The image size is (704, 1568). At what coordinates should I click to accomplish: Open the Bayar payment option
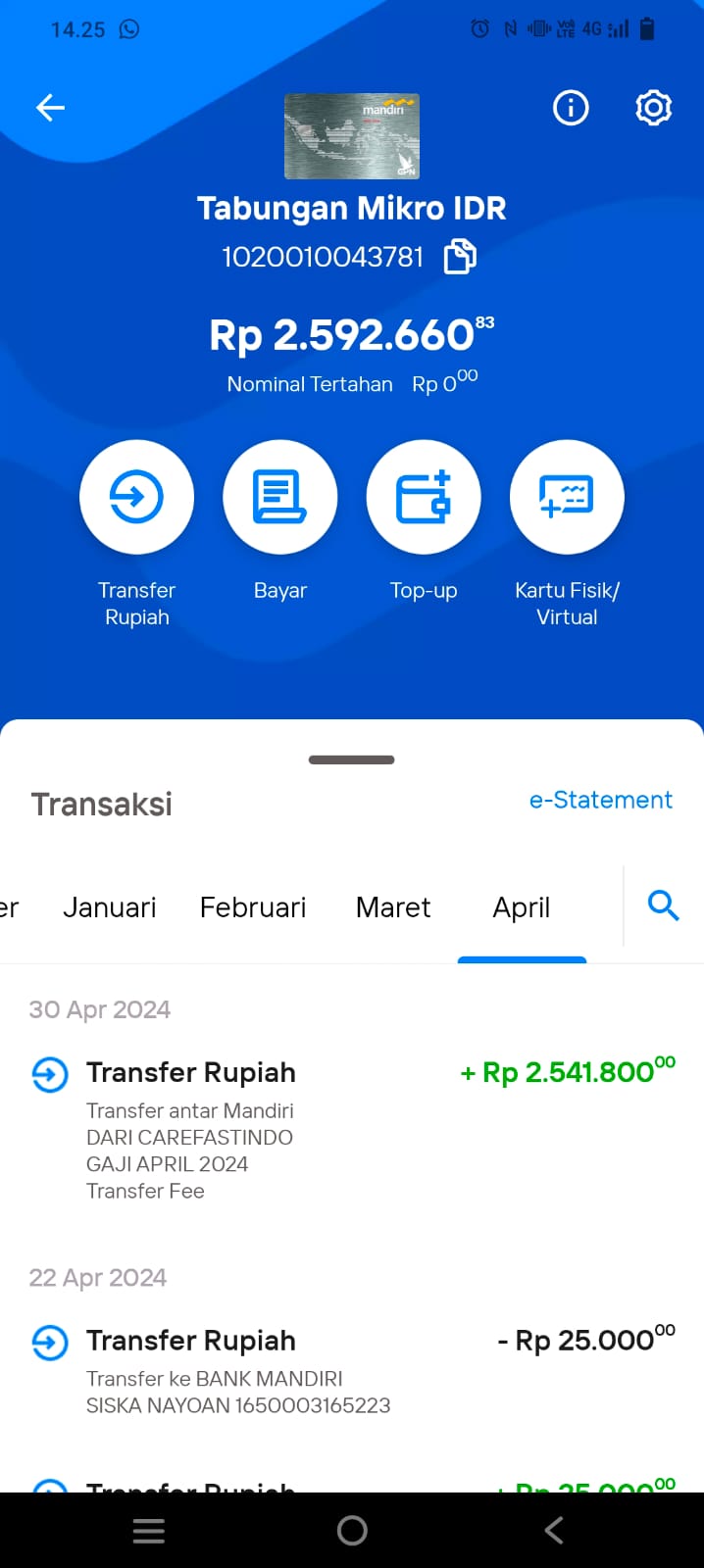pos(280,497)
